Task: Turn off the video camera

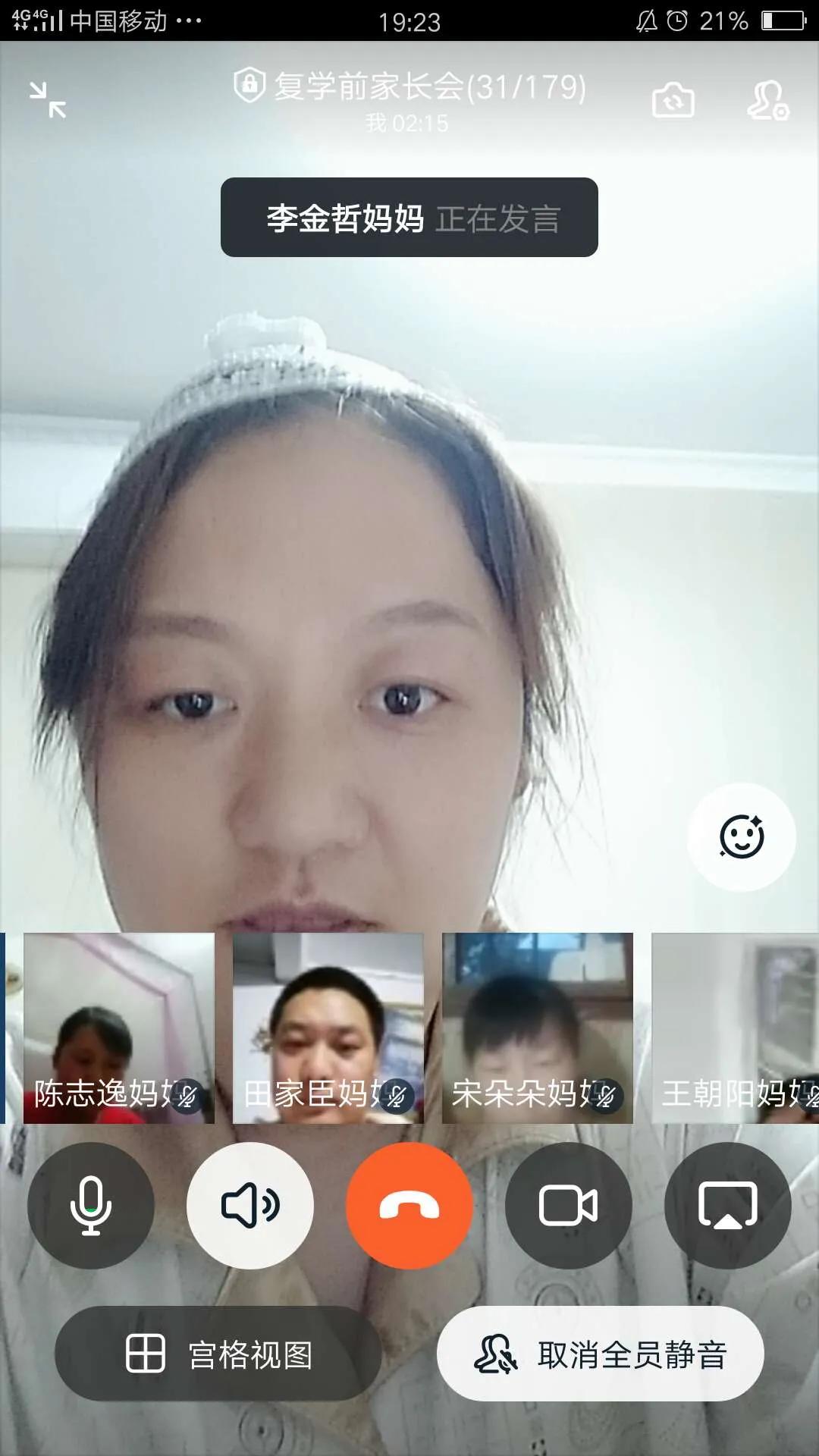Action: pyautogui.click(x=568, y=1206)
